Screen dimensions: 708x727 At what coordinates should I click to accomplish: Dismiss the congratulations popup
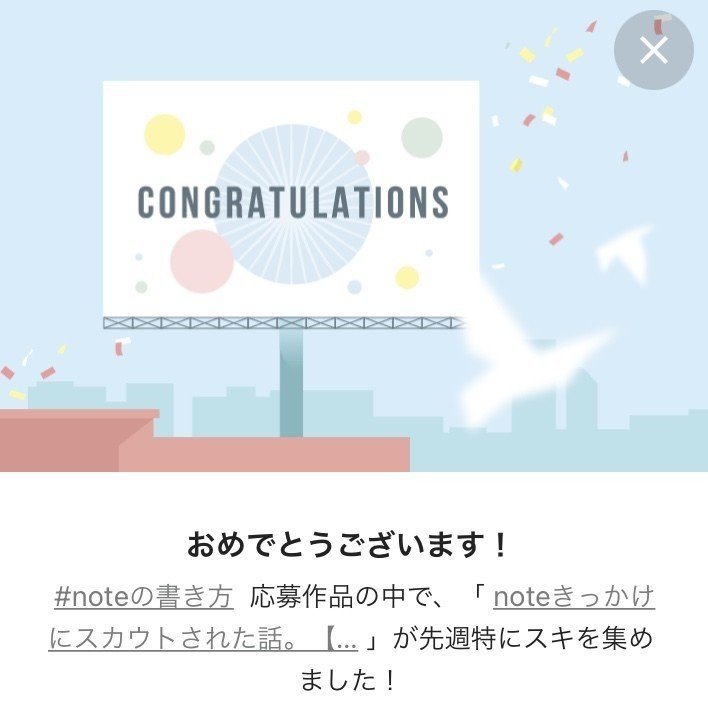(653, 50)
